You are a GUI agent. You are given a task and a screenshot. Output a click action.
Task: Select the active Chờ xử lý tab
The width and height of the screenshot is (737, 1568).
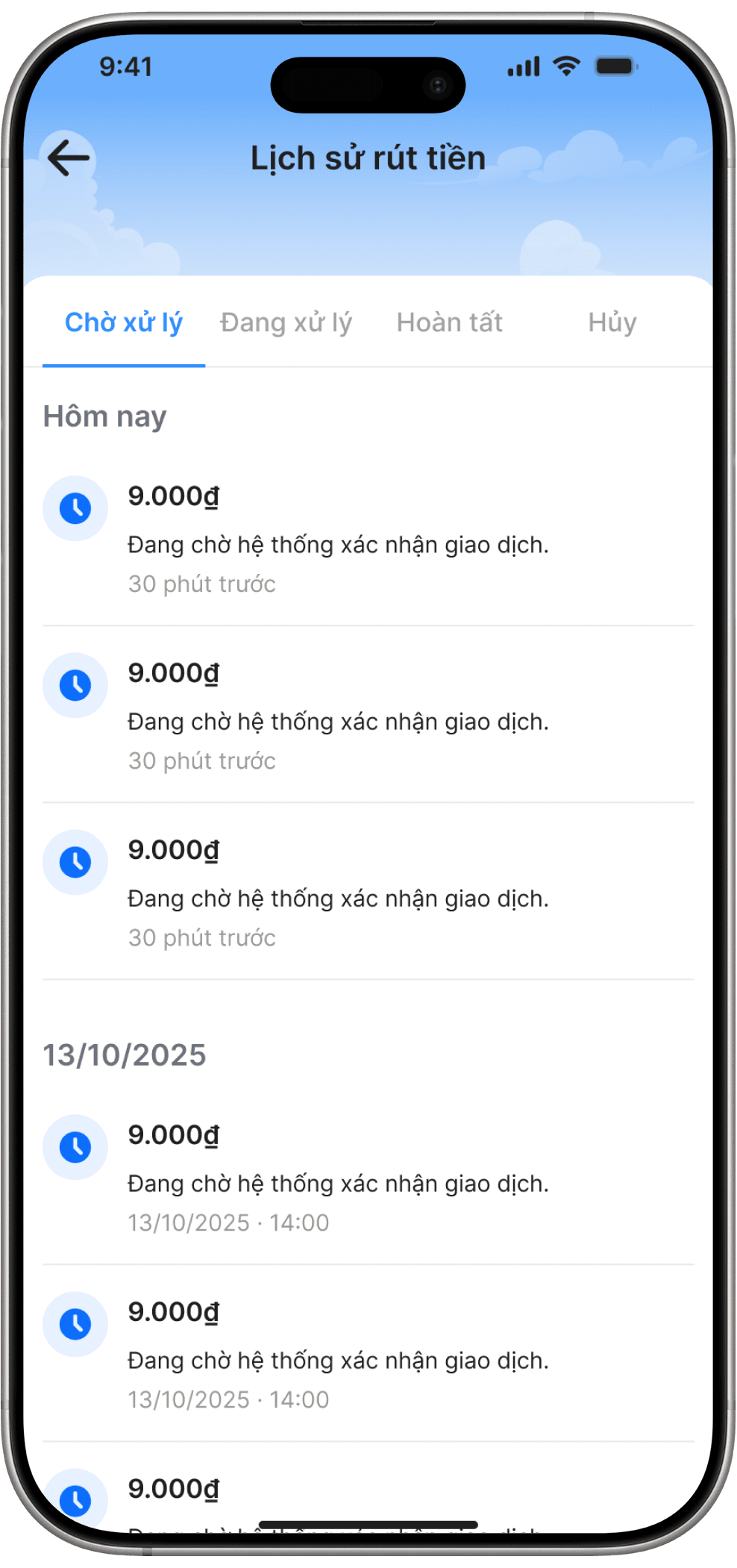click(123, 322)
